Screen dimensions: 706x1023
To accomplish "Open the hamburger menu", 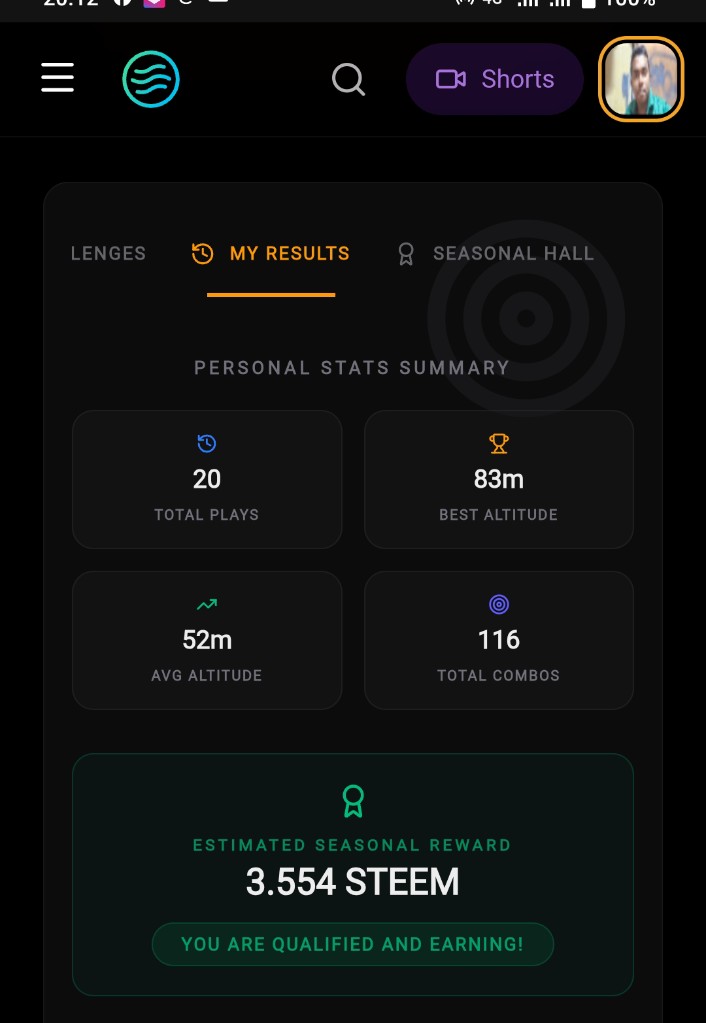I will click(x=57, y=78).
